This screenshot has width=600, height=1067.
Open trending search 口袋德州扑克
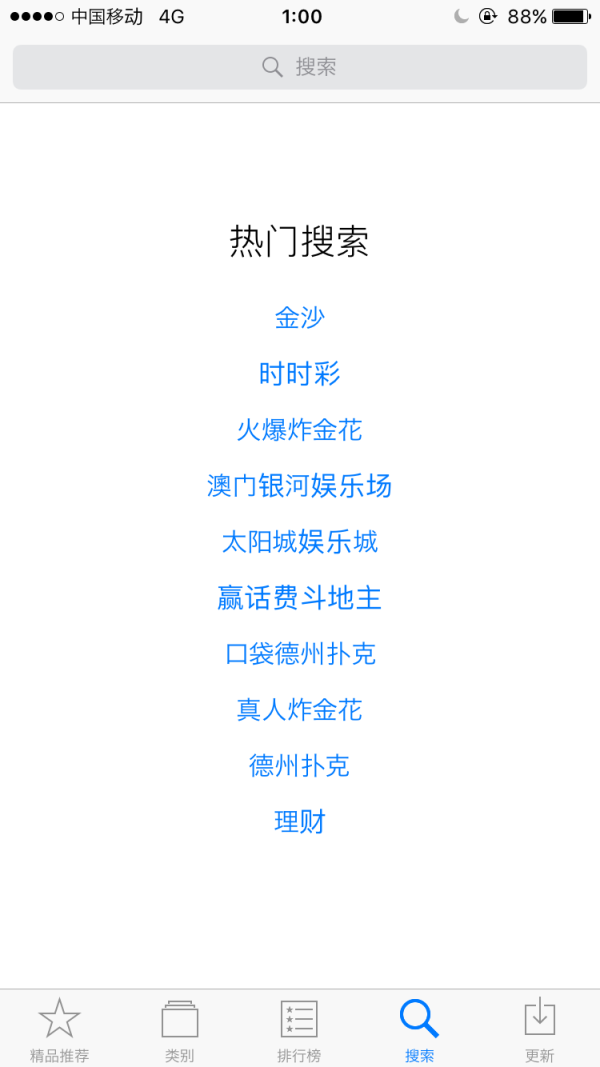(x=300, y=655)
